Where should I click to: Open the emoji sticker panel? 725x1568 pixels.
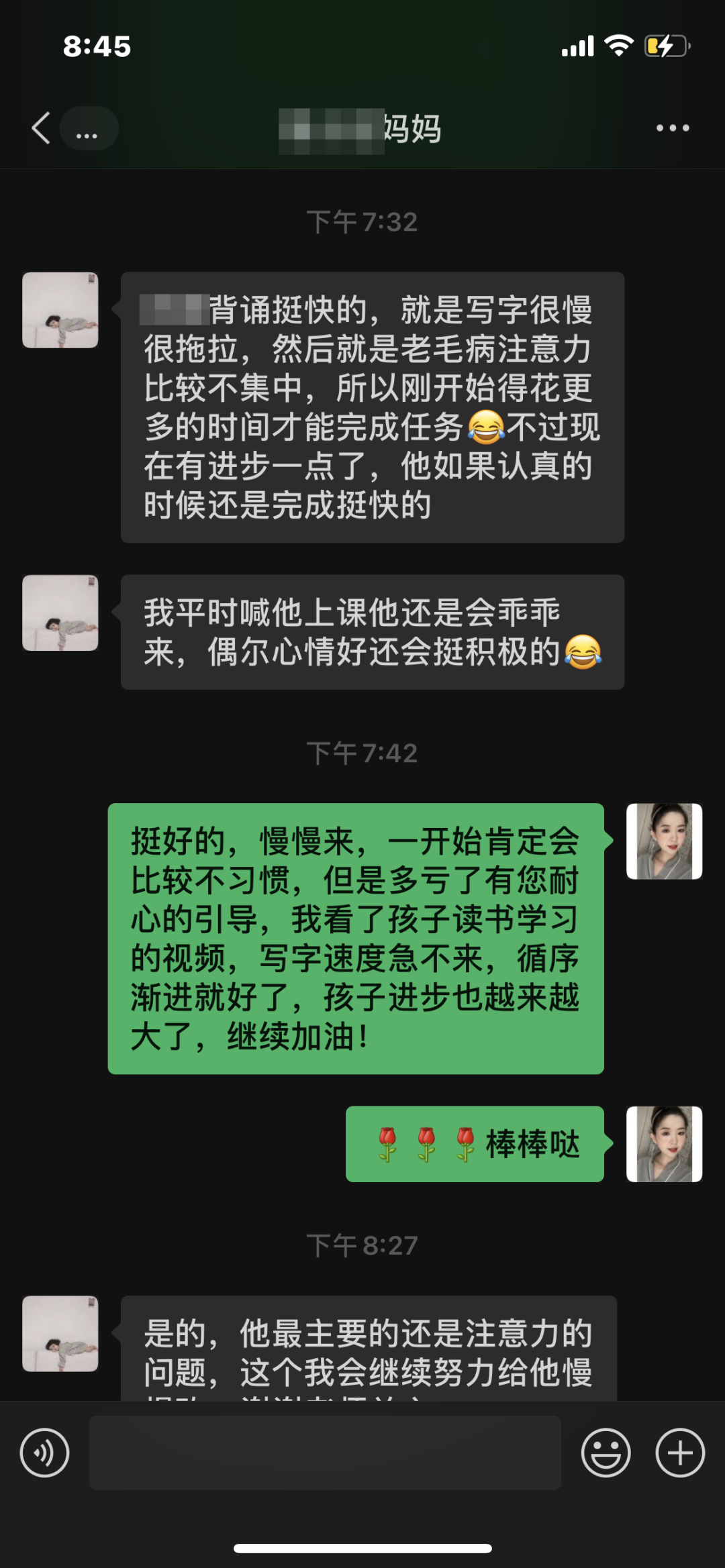pyautogui.click(x=606, y=1453)
